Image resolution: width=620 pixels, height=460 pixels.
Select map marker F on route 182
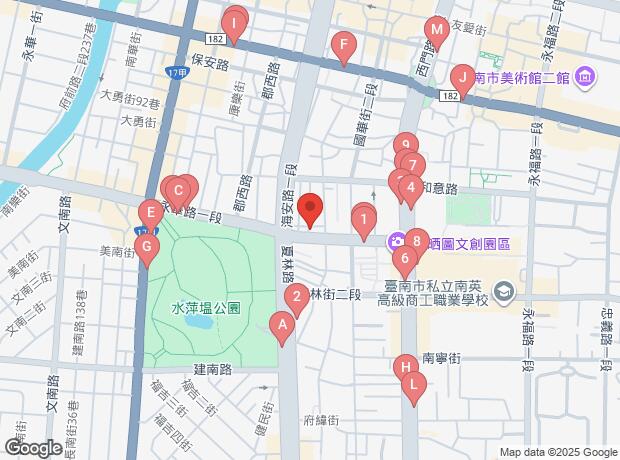[344, 47]
